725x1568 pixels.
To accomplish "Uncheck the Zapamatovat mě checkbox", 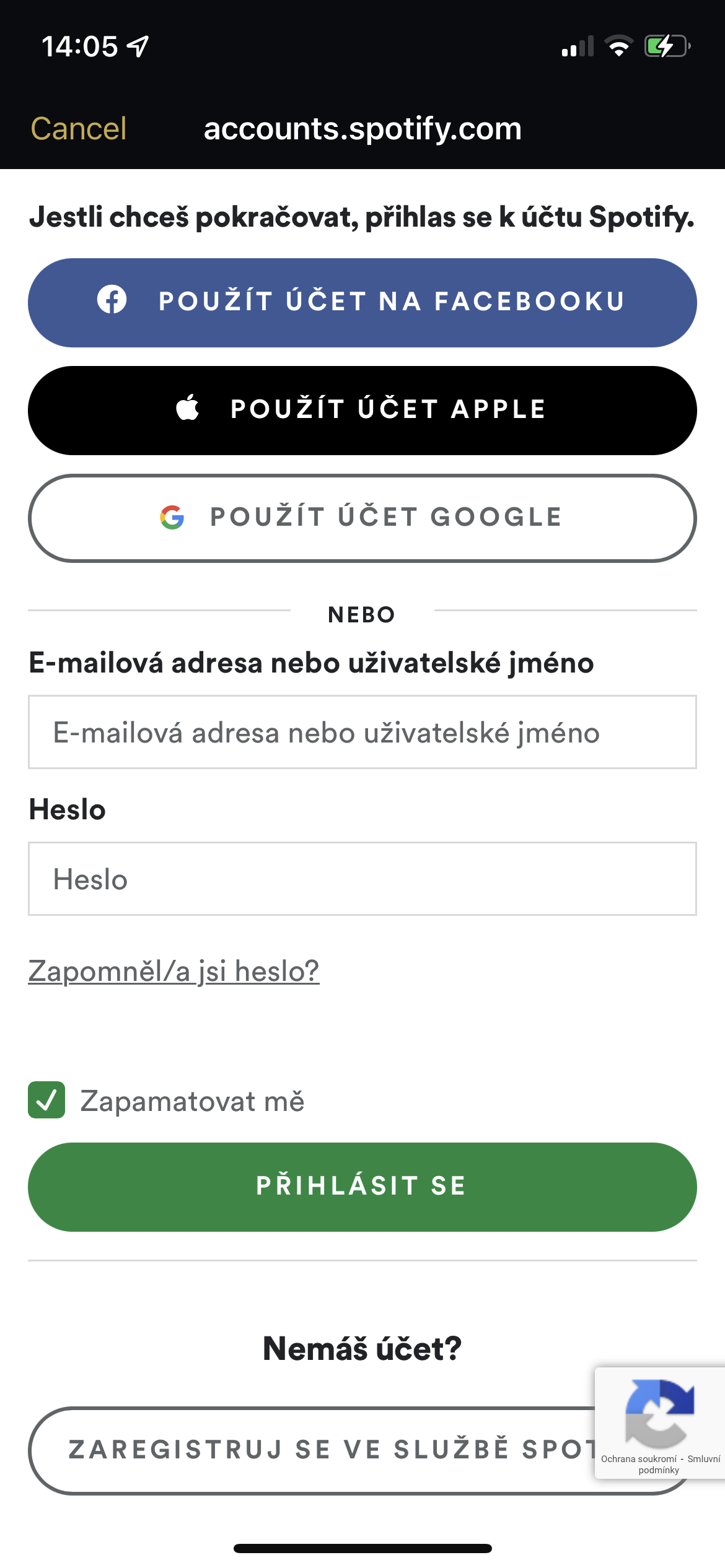I will click(46, 1100).
